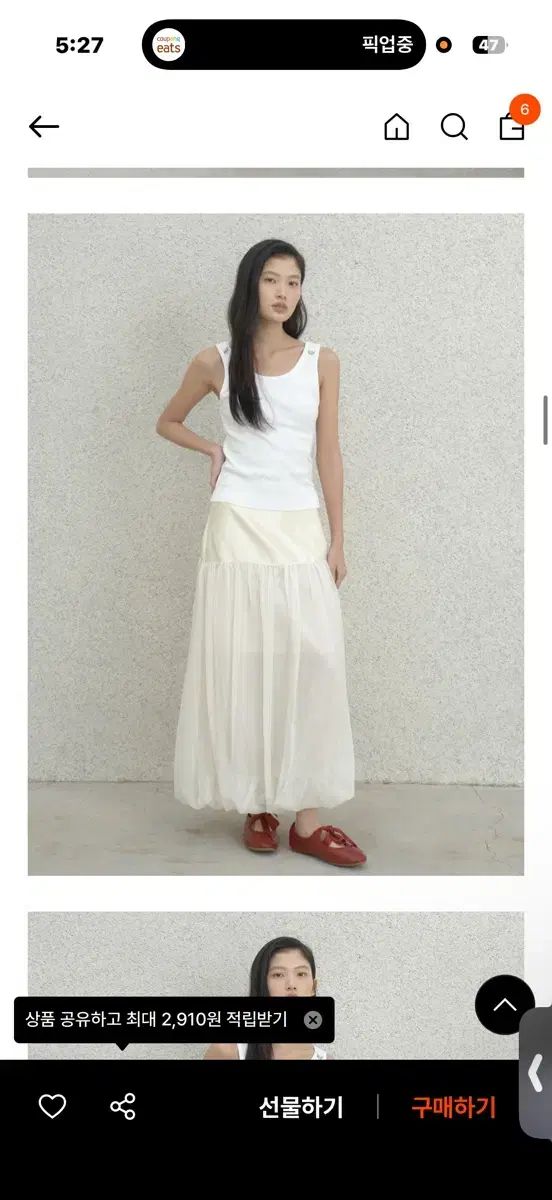Screen dimensions: 552x1200
Task: Go back with the arrow icon
Action: (44, 127)
